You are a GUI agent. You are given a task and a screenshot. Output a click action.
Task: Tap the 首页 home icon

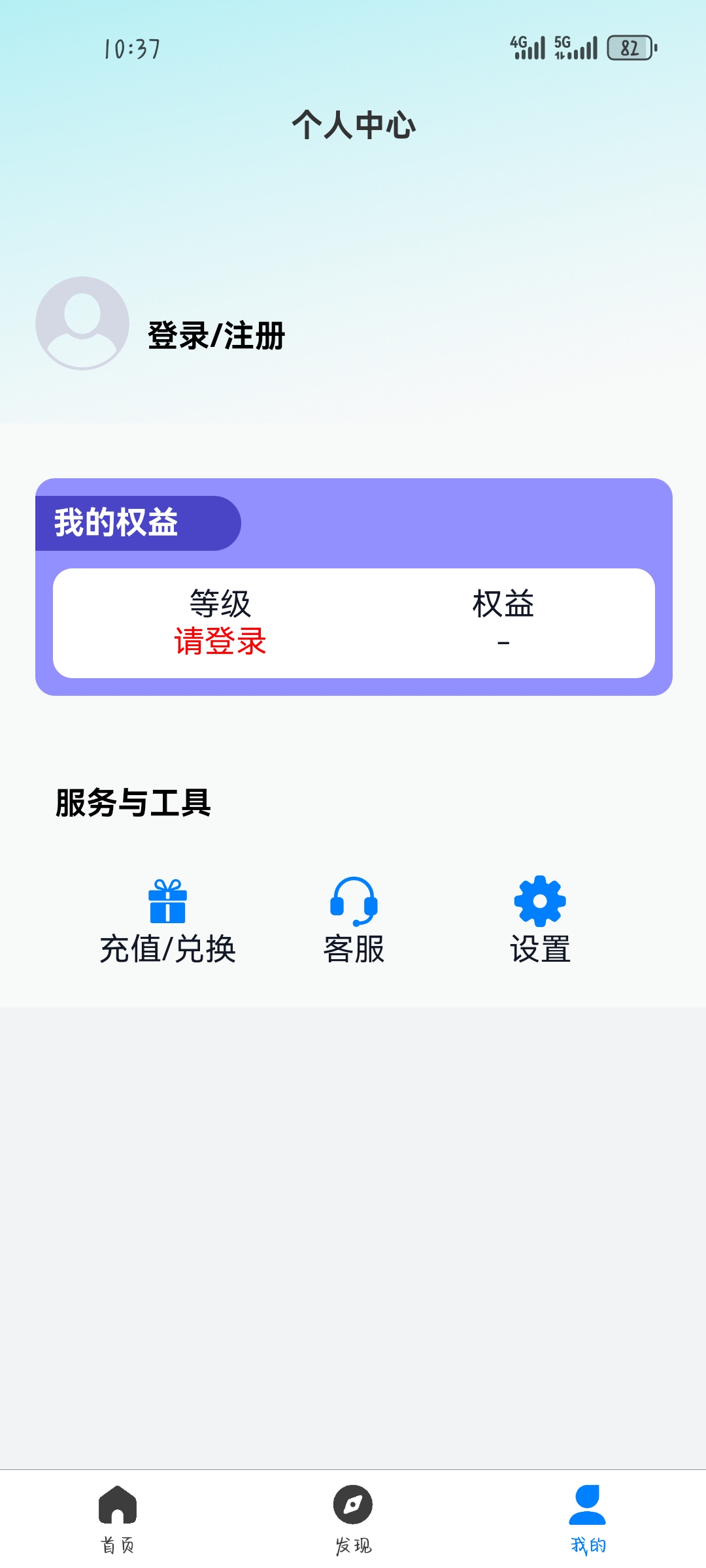(x=118, y=1501)
